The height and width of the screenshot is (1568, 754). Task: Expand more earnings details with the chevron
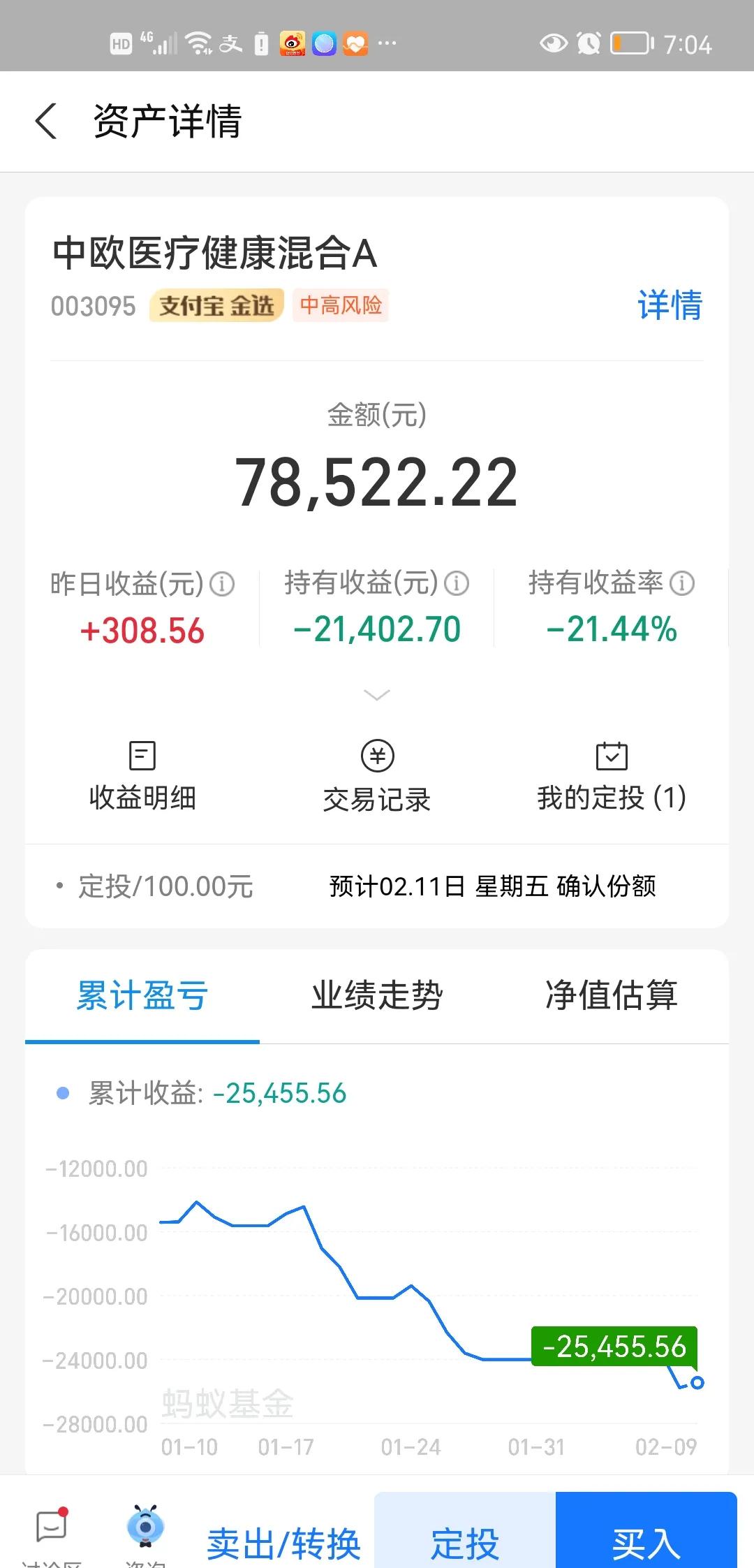point(377,695)
